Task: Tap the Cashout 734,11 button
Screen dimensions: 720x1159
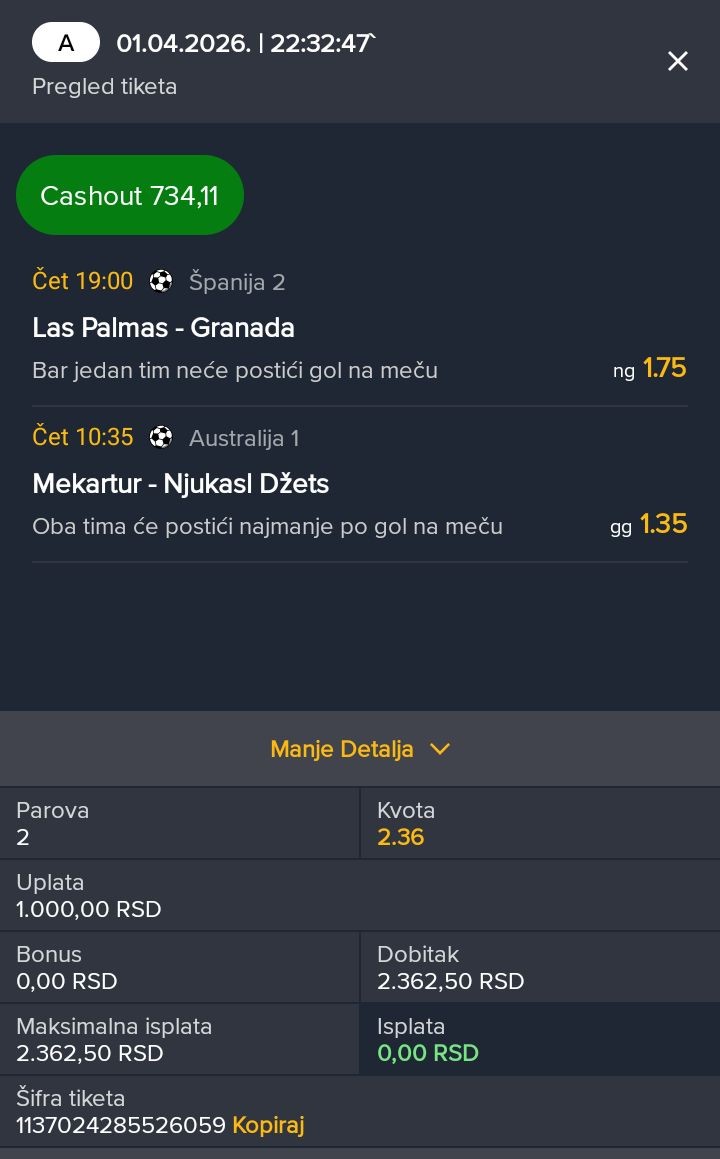Action: [x=130, y=196]
